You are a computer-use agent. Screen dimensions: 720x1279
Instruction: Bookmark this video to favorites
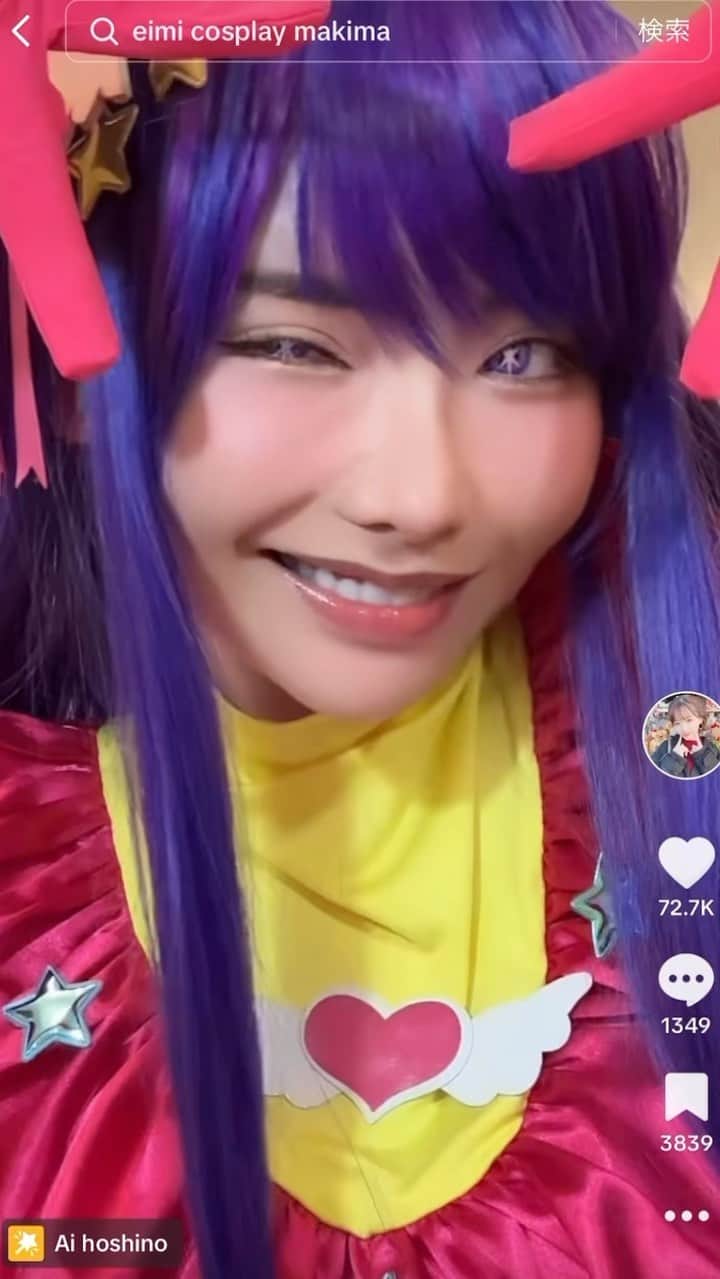[x=686, y=1098]
